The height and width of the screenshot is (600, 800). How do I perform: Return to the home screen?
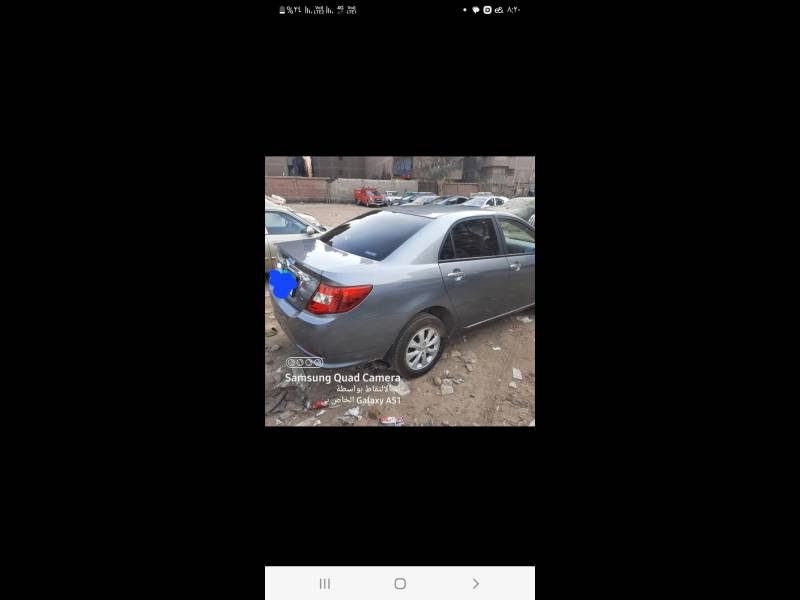click(x=400, y=583)
